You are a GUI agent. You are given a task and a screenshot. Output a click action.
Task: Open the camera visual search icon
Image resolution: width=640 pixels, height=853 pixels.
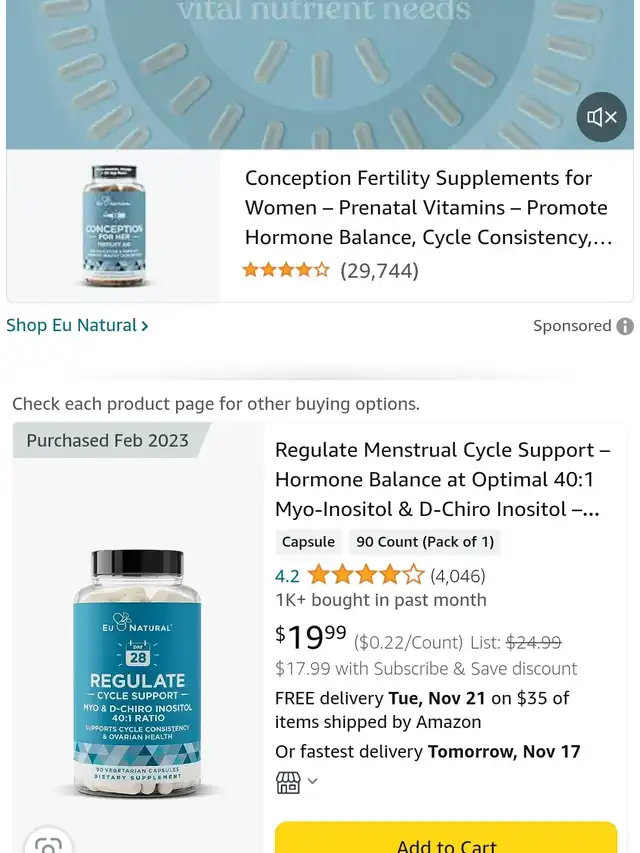(x=48, y=842)
